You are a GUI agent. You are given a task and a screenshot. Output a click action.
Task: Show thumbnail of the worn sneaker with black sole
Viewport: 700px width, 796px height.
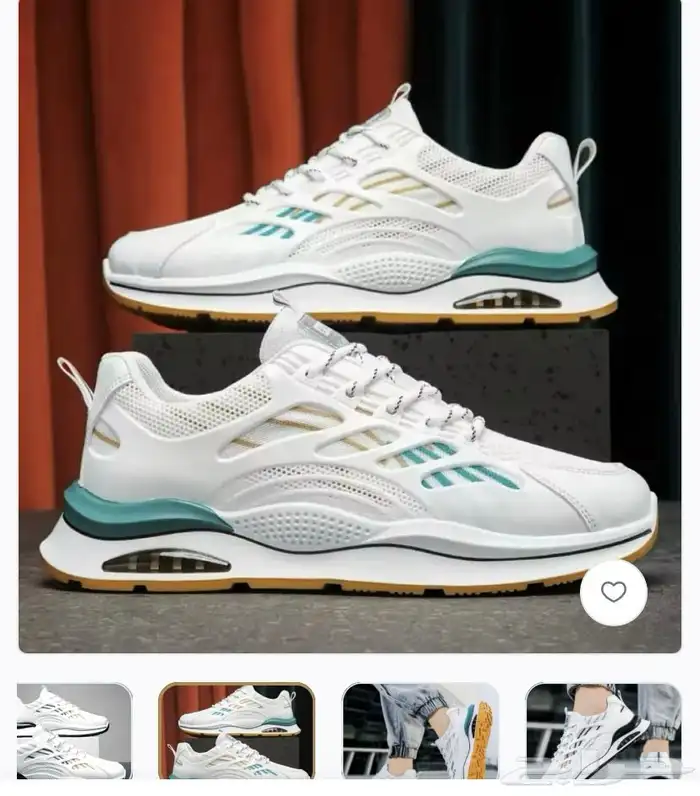point(603,731)
